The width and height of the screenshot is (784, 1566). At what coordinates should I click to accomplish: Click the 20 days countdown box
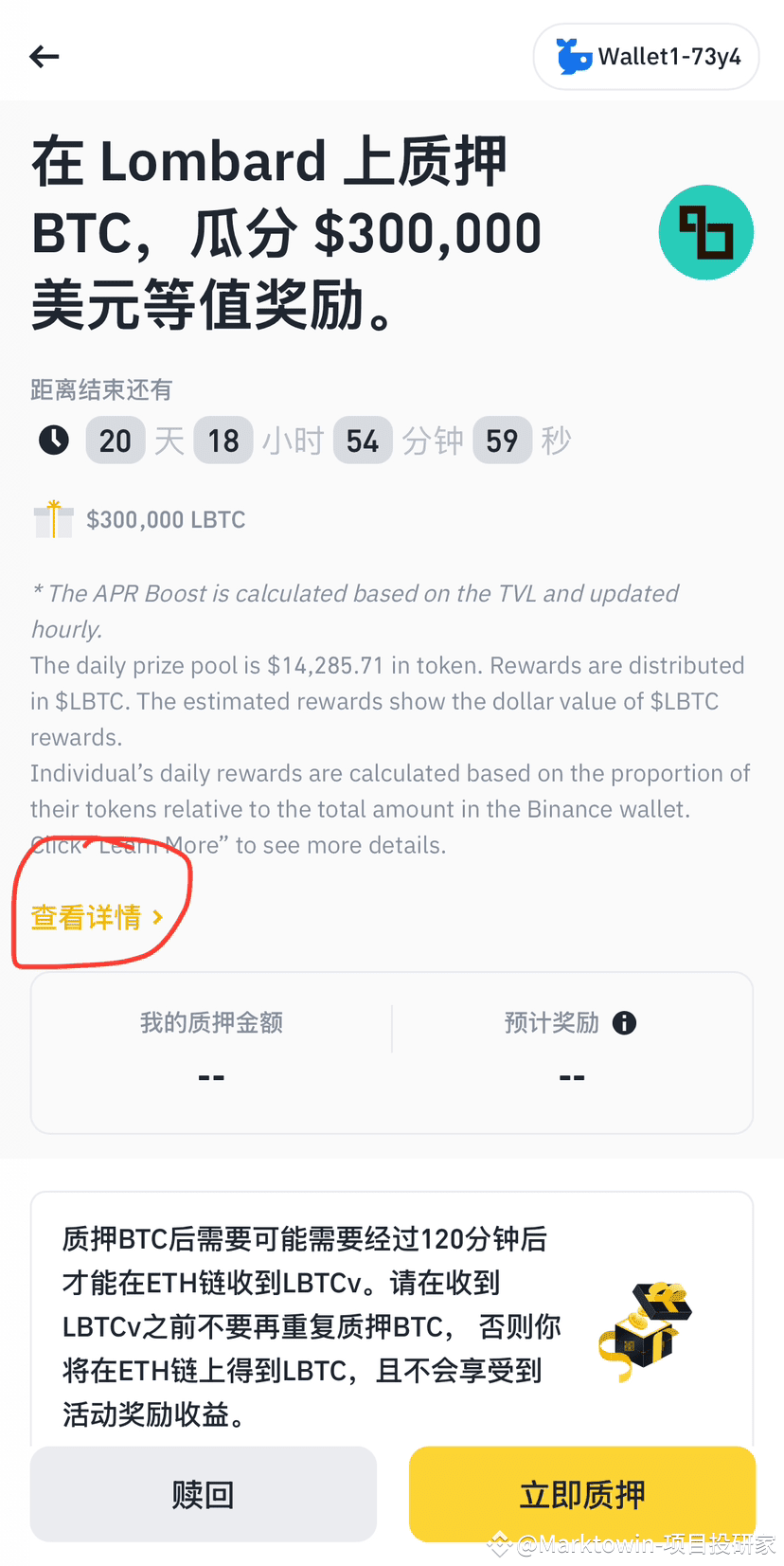pos(115,440)
